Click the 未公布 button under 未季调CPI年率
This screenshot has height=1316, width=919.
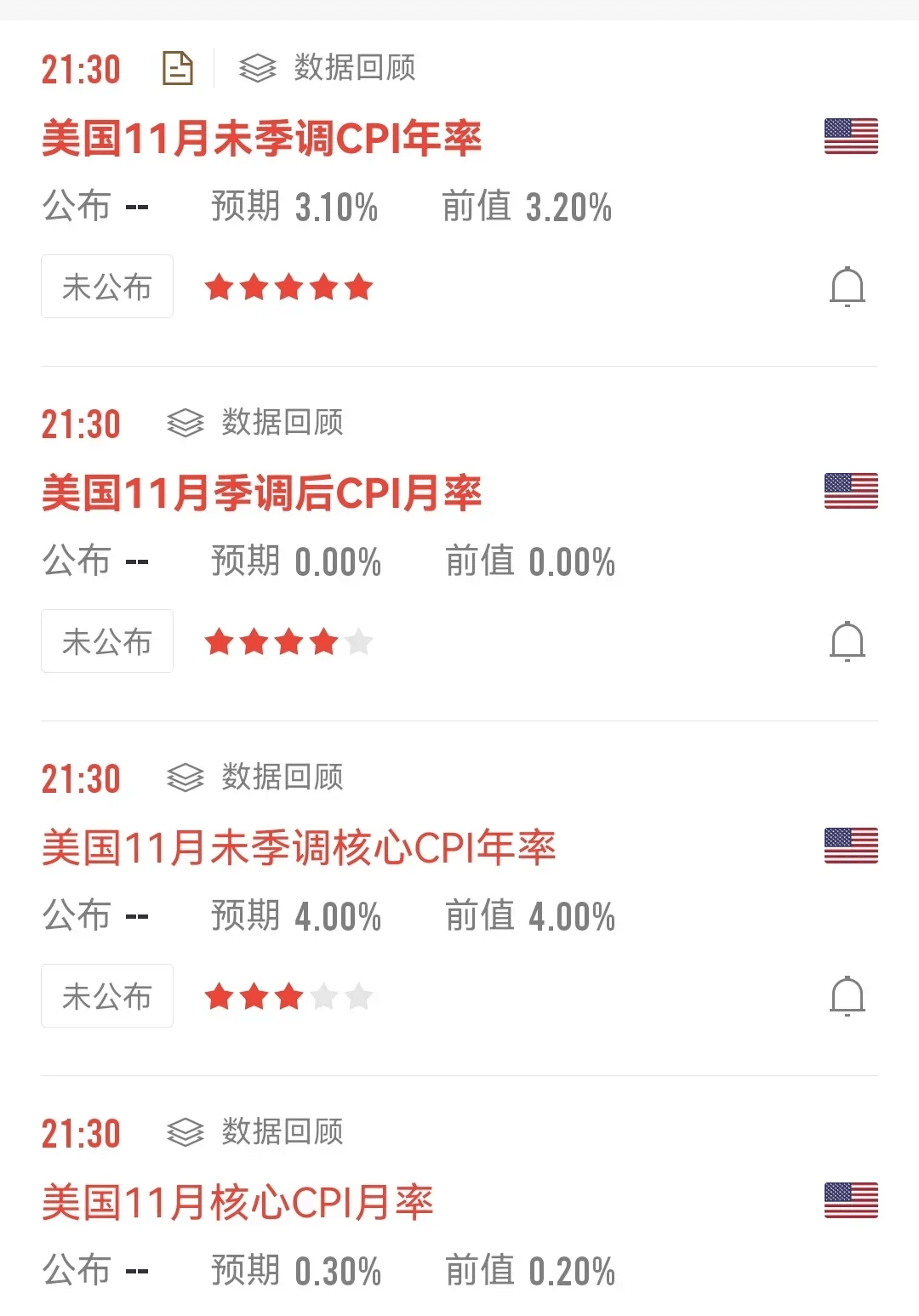tap(106, 287)
